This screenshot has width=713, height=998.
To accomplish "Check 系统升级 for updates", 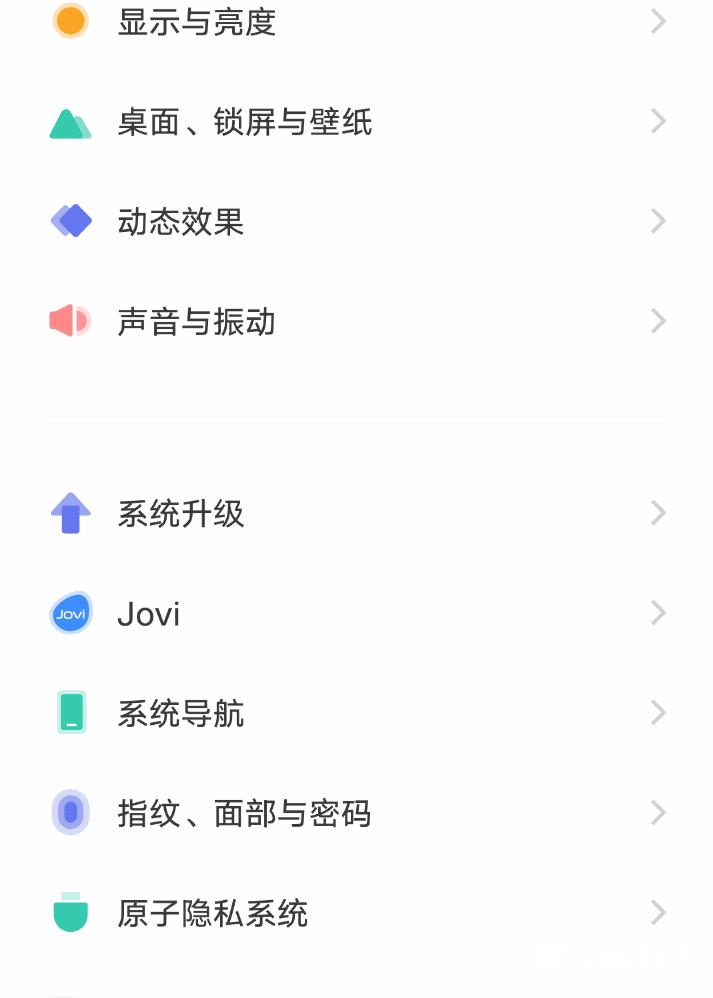I will (x=181, y=514).
